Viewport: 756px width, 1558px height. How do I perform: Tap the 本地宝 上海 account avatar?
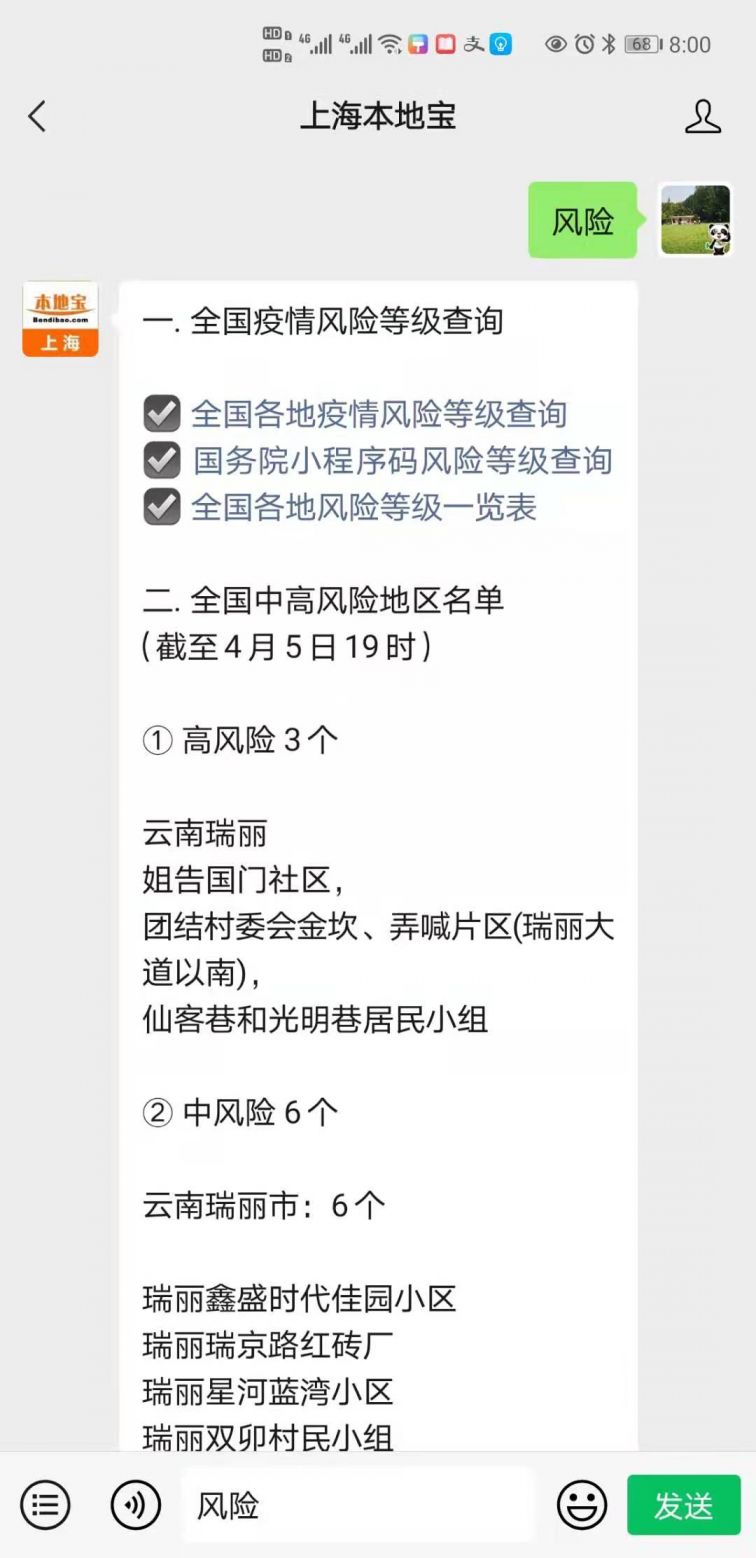coord(60,319)
